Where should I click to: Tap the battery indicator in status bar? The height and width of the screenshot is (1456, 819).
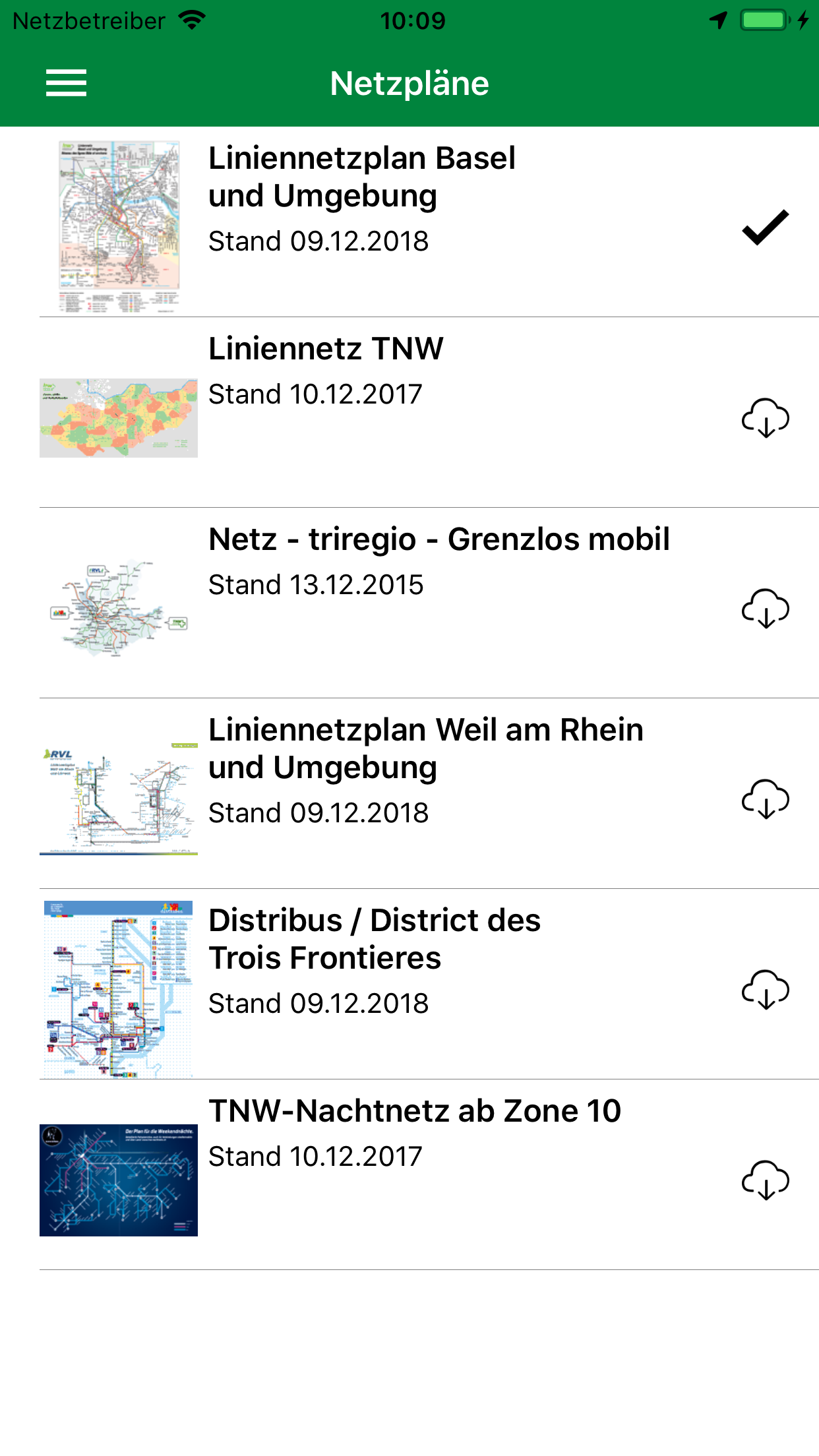(764, 20)
